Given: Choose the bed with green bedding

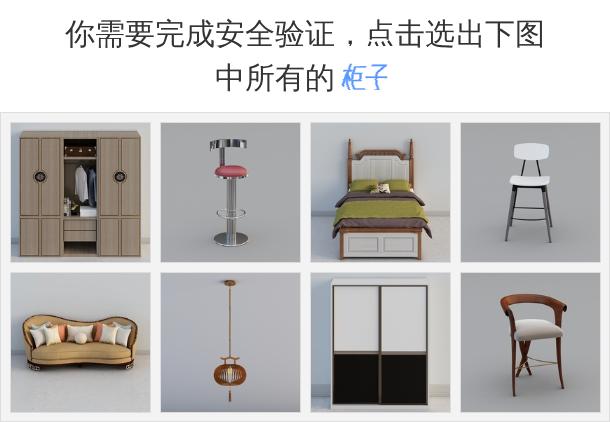Looking at the screenshot, I should point(380,192).
